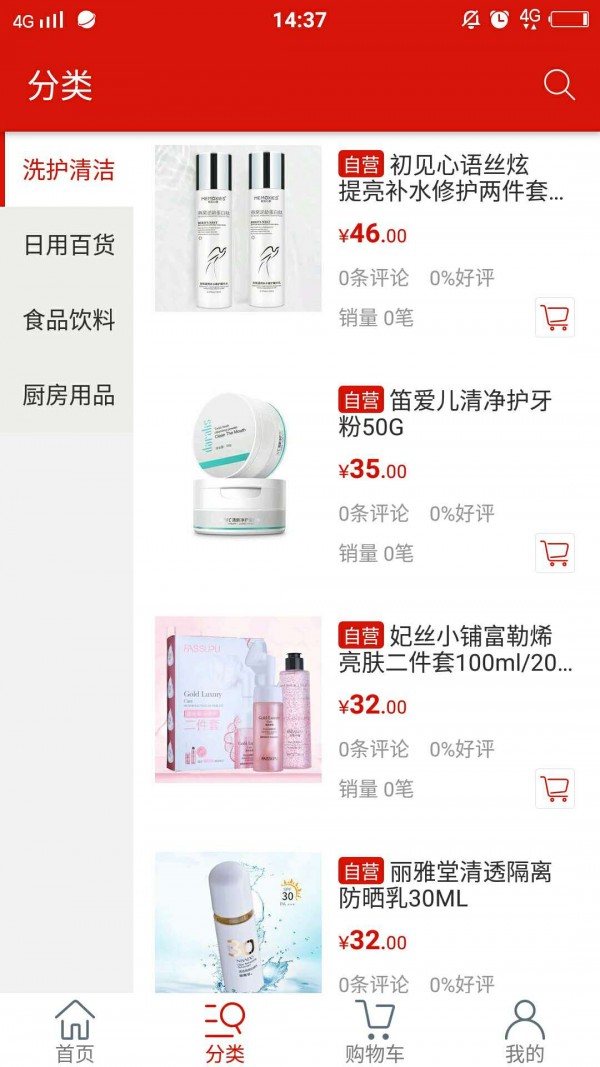This screenshot has height=1067, width=600.
Task: Add 初见心语丝炫 set to cart
Action: [555, 317]
